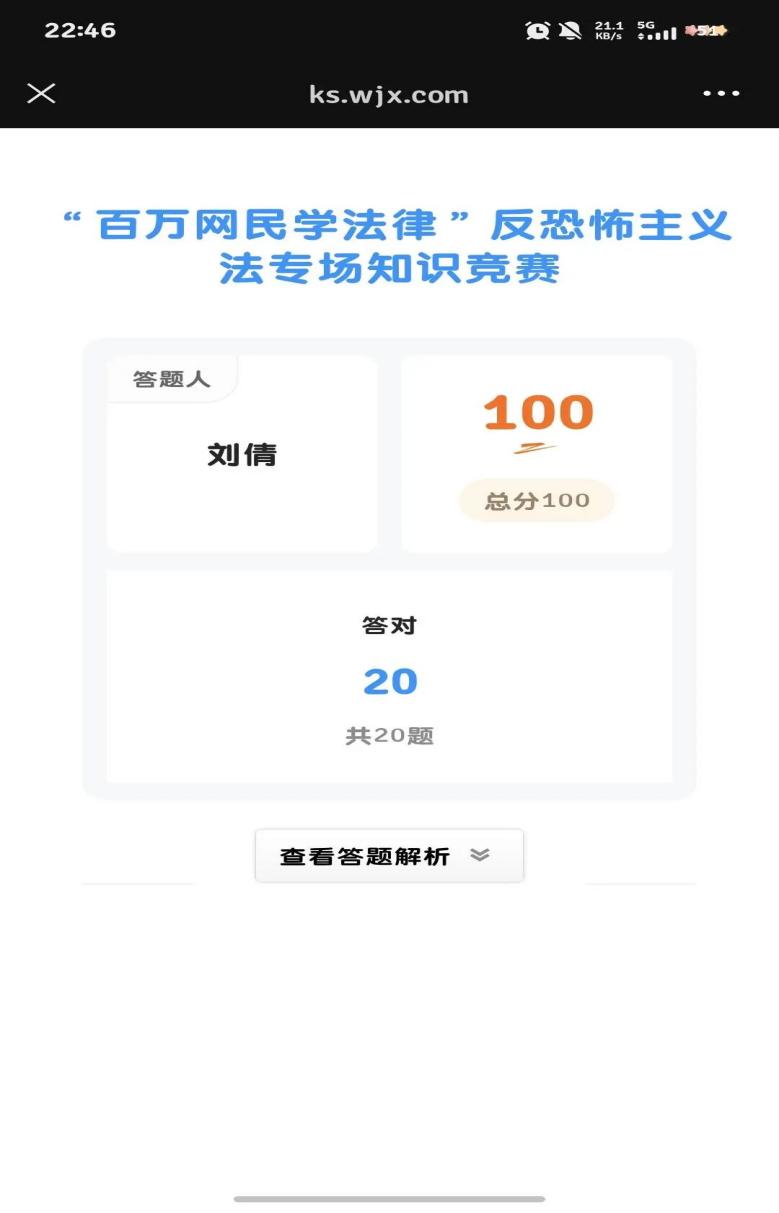This screenshot has height=1213, width=779.
Task: Expand 查看答题解析 answer analysis
Action: (389, 856)
